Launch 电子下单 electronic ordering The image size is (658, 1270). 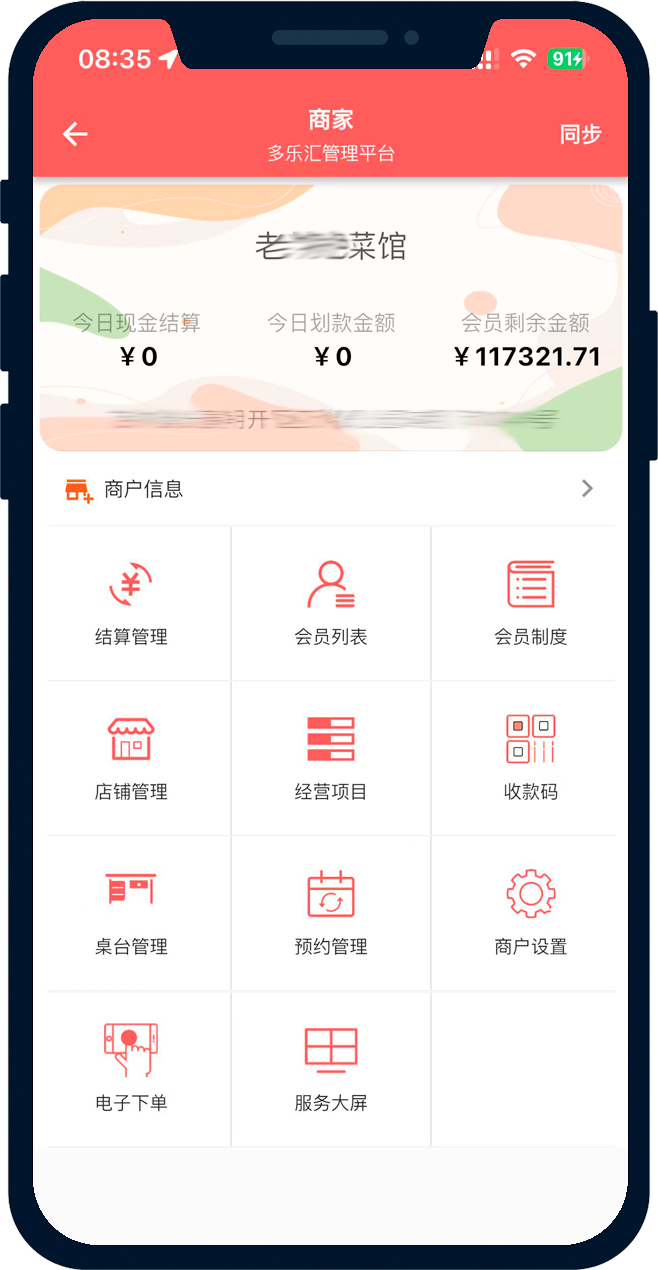point(131,1068)
